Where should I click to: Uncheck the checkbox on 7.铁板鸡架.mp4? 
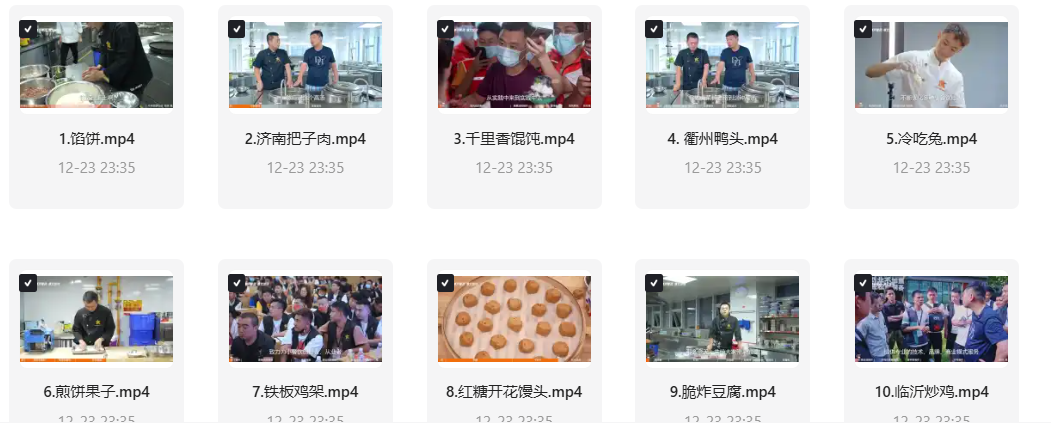237,283
